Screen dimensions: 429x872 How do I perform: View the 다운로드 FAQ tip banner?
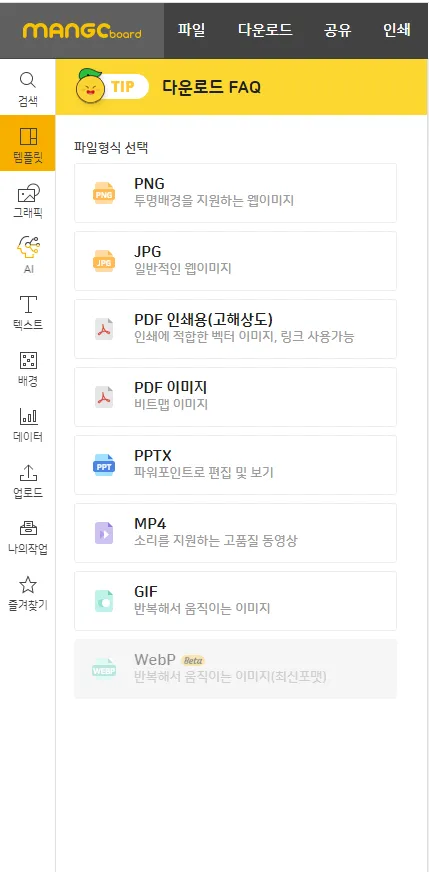(241, 87)
